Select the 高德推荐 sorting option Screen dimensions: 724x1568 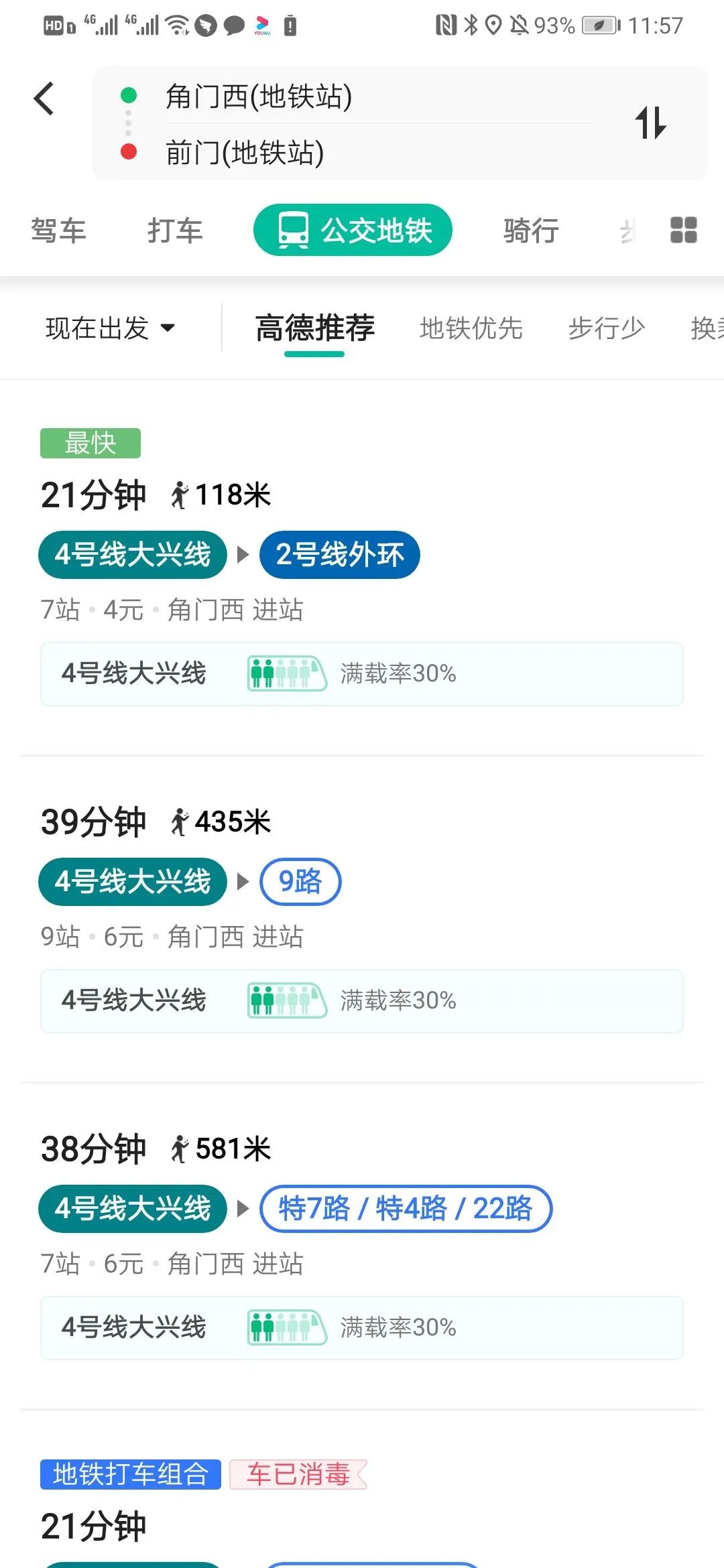[x=314, y=328]
